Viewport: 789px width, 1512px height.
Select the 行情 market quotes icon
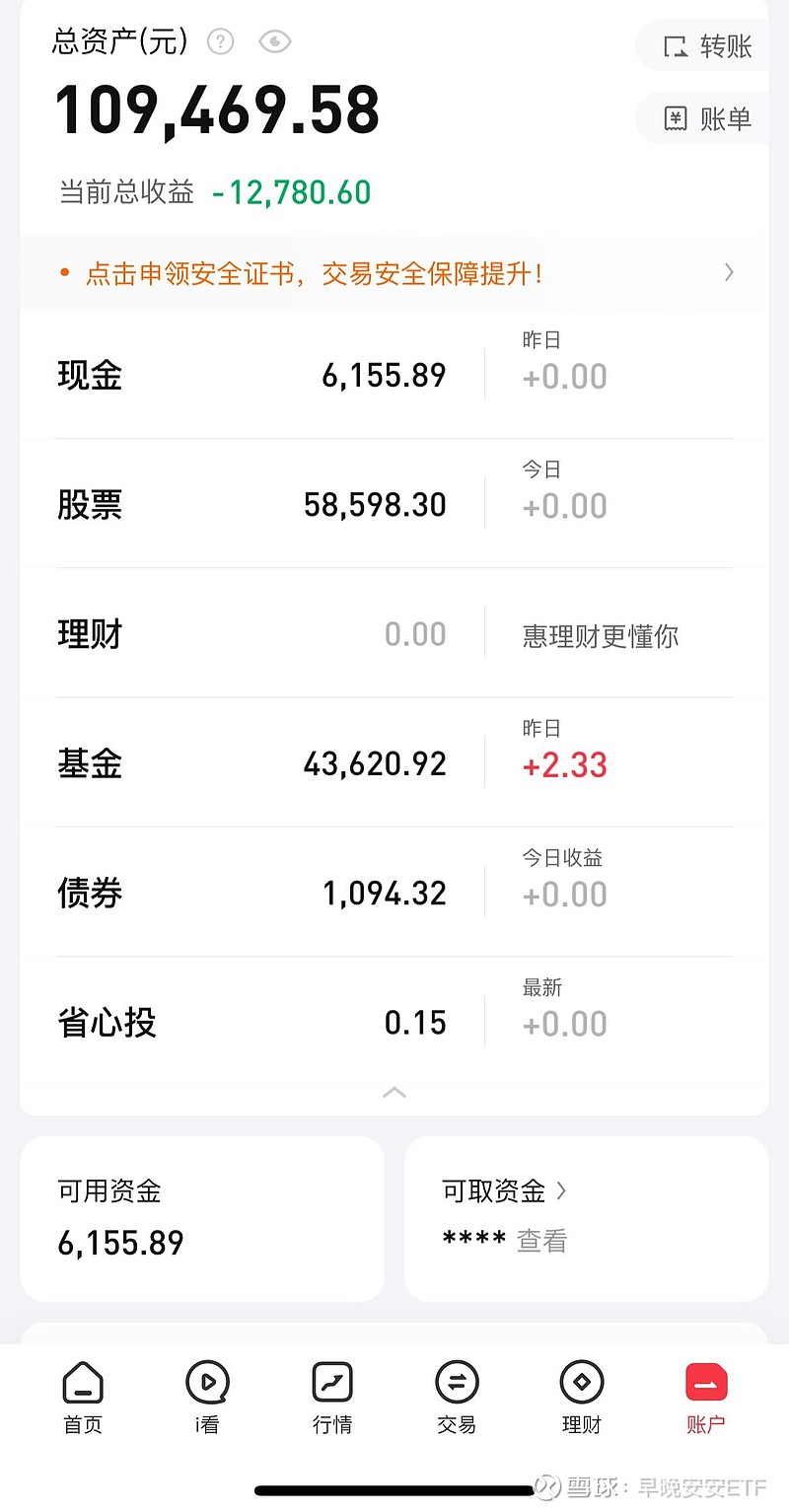tap(331, 1384)
